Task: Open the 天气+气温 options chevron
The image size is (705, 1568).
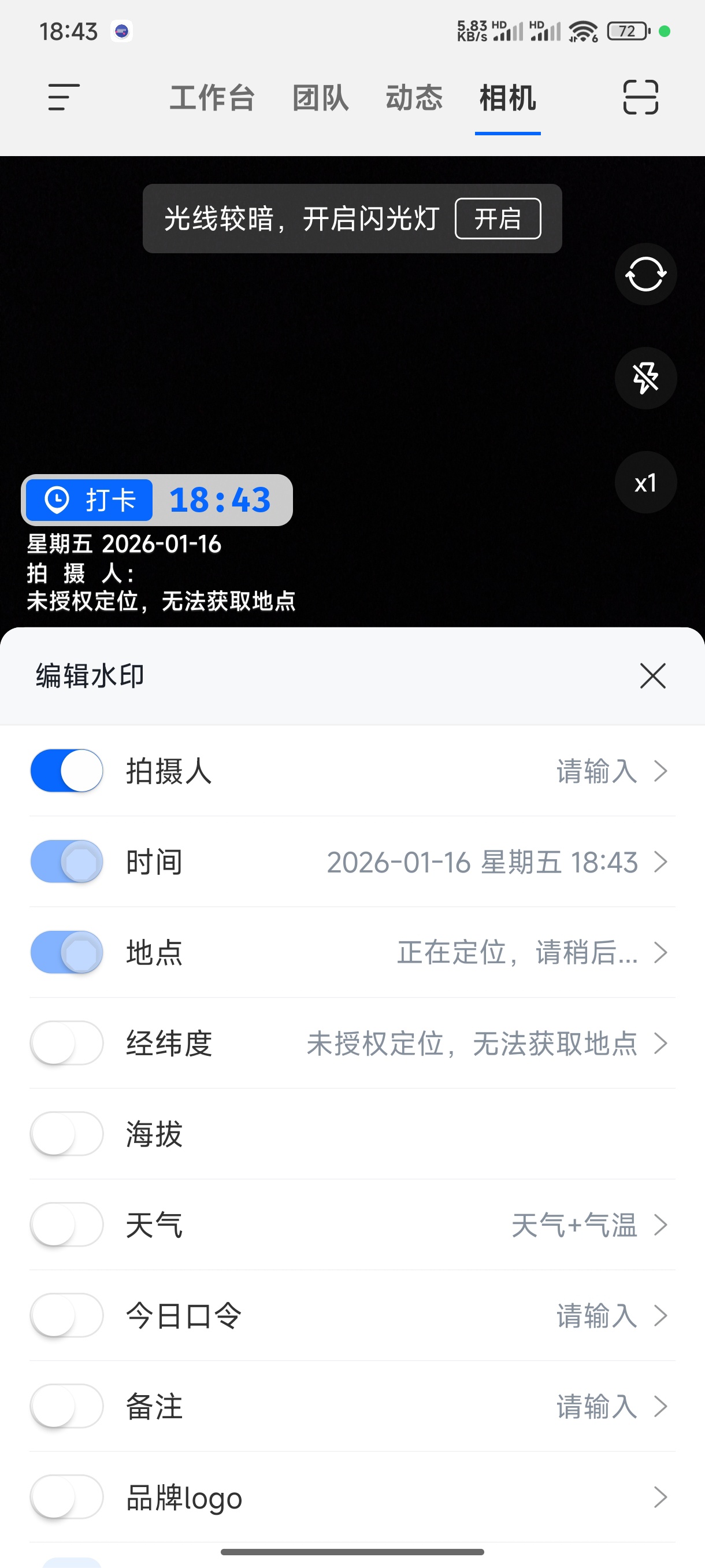Action: pos(662,1225)
